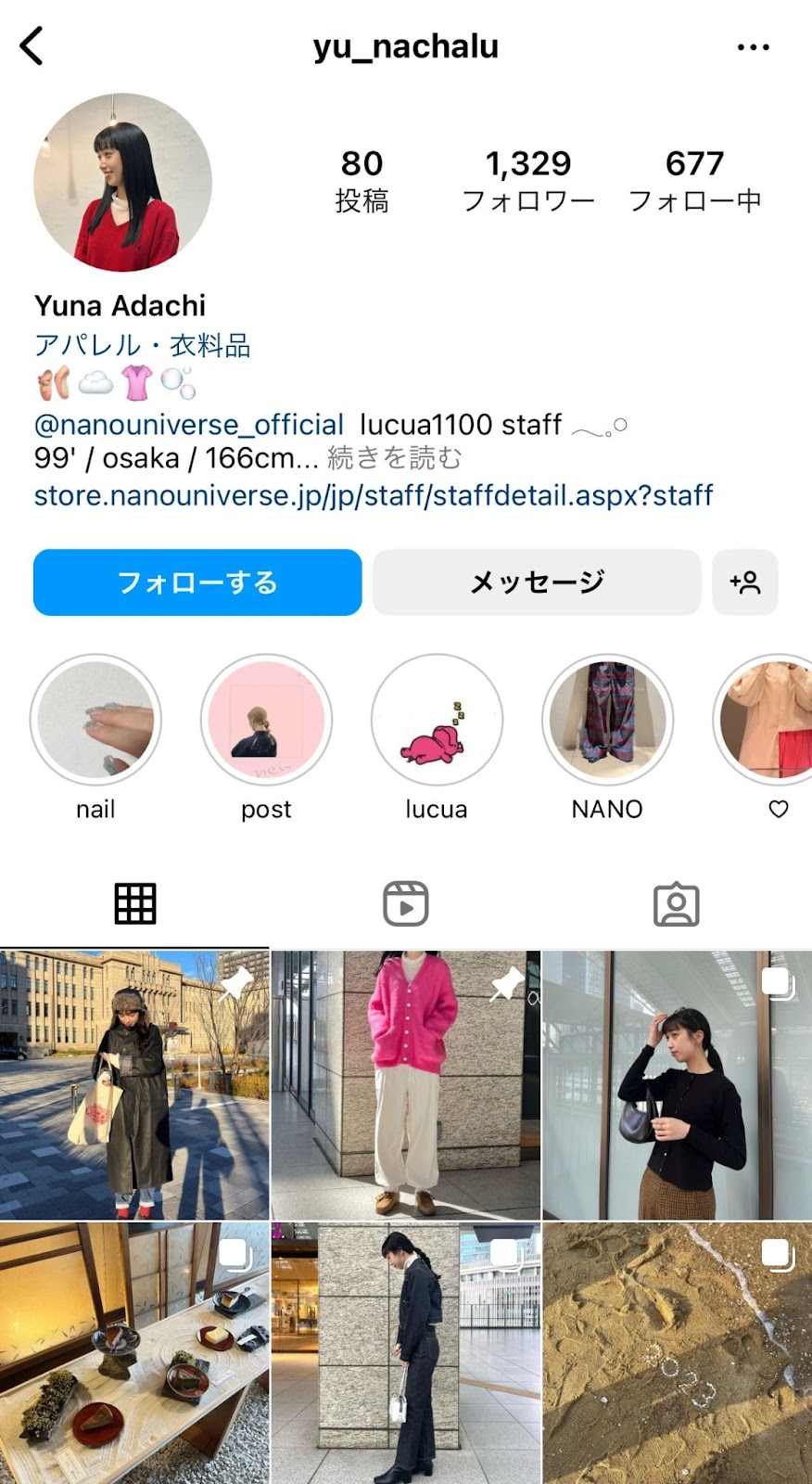Open the pinned pink cardigan post

click(405, 1085)
